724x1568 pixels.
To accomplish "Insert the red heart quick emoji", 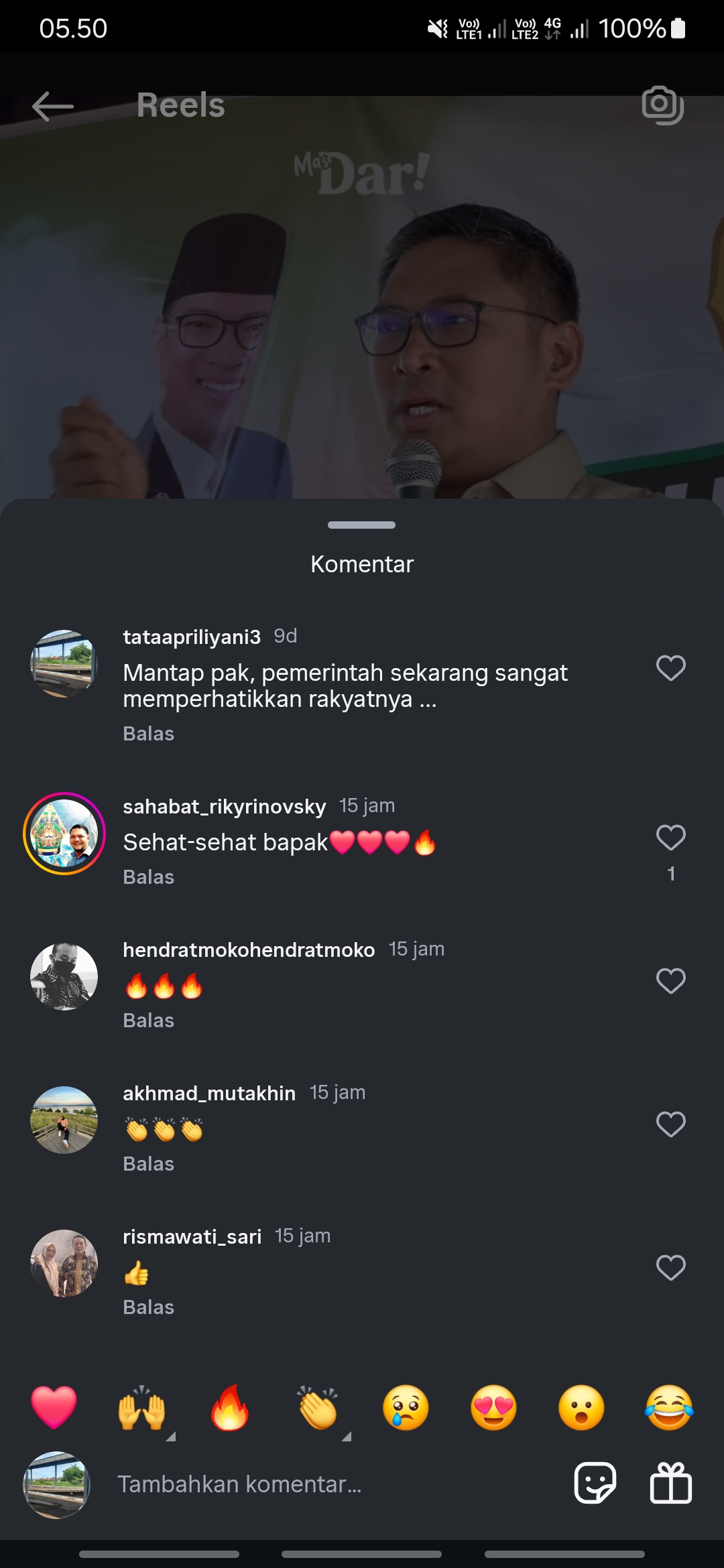I will click(54, 1407).
